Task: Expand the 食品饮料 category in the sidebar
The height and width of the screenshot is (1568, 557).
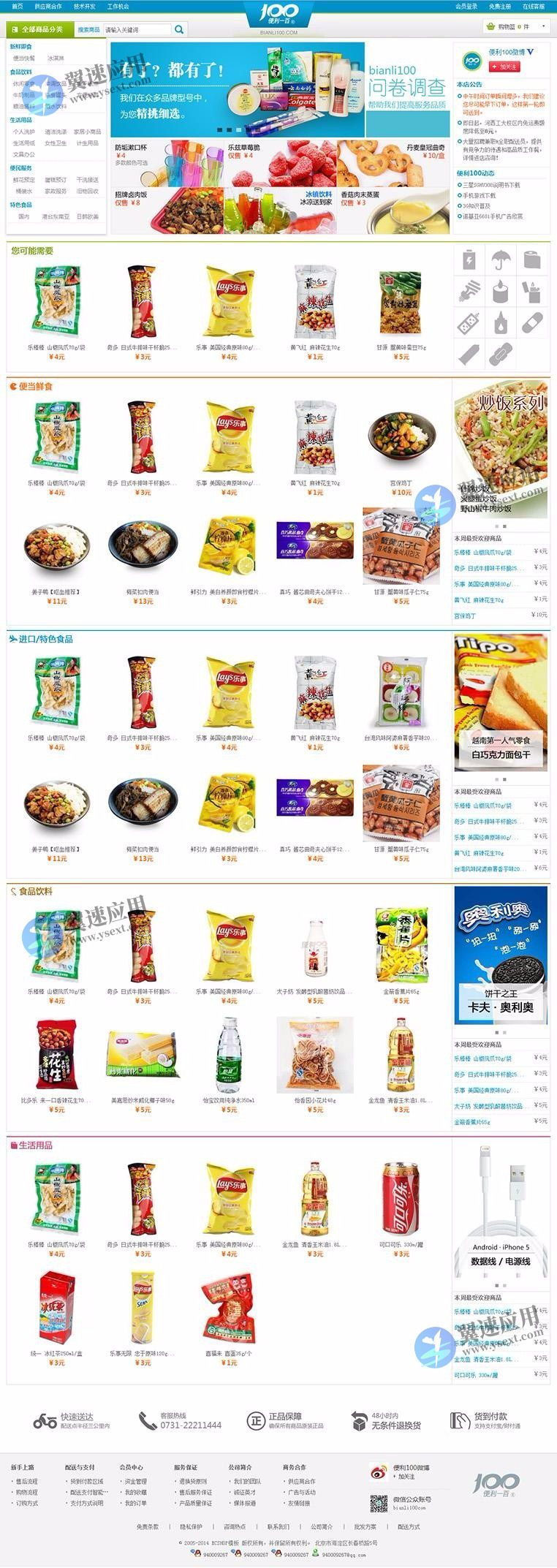Action: [22, 73]
